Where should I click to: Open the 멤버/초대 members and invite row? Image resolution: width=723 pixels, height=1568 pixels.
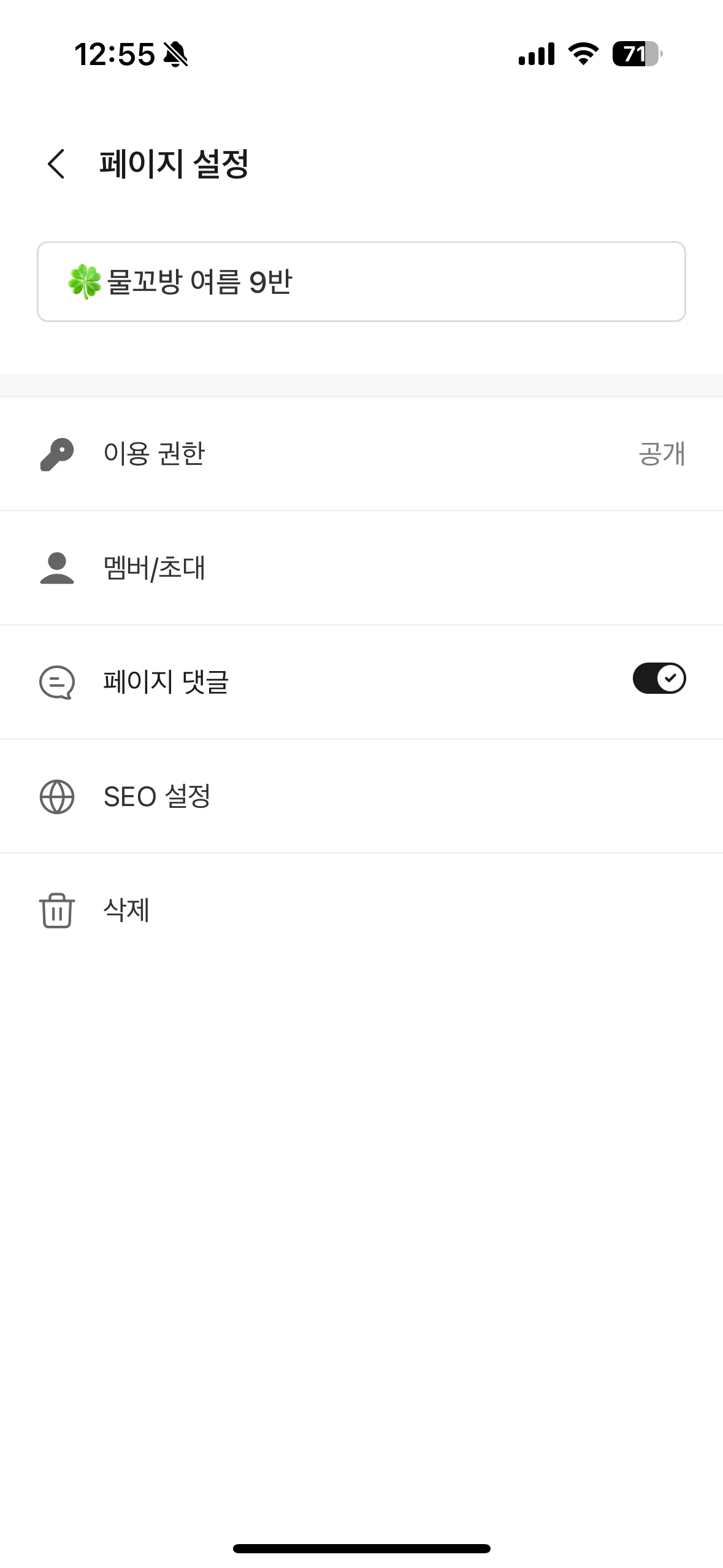tap(361, 568)
